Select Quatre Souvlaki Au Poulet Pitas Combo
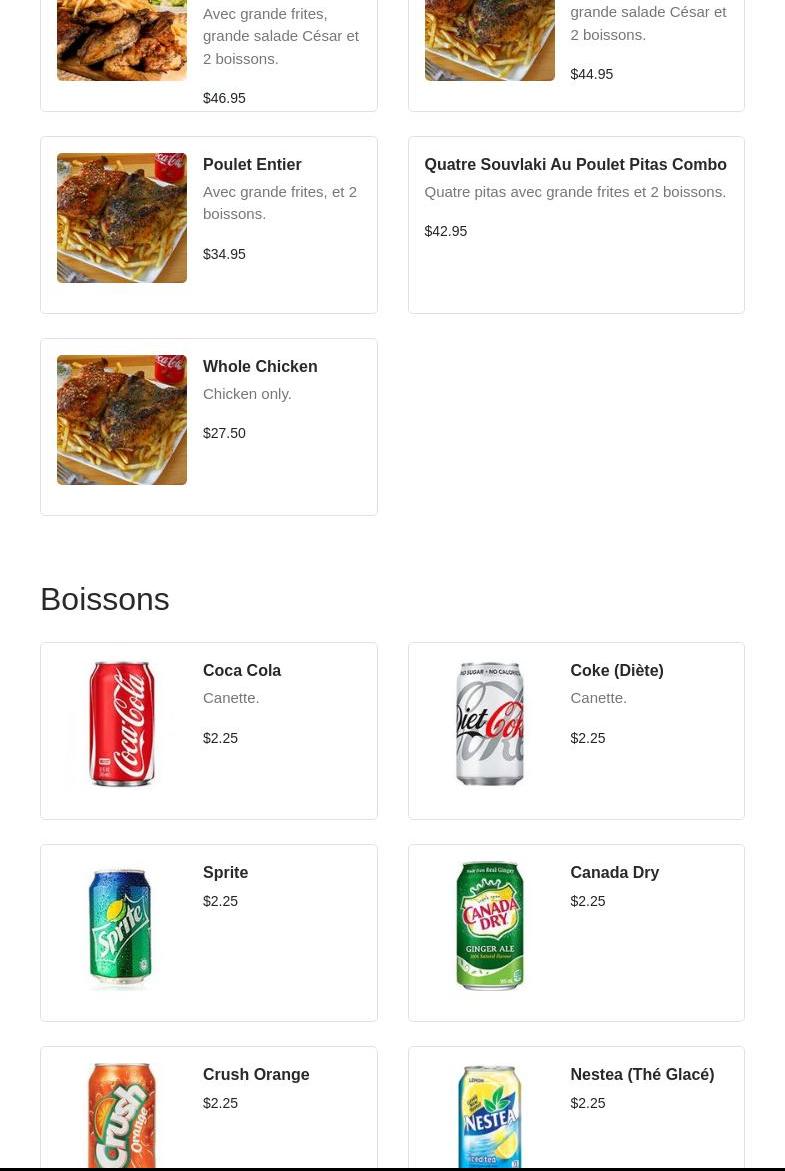 point(576,225)
